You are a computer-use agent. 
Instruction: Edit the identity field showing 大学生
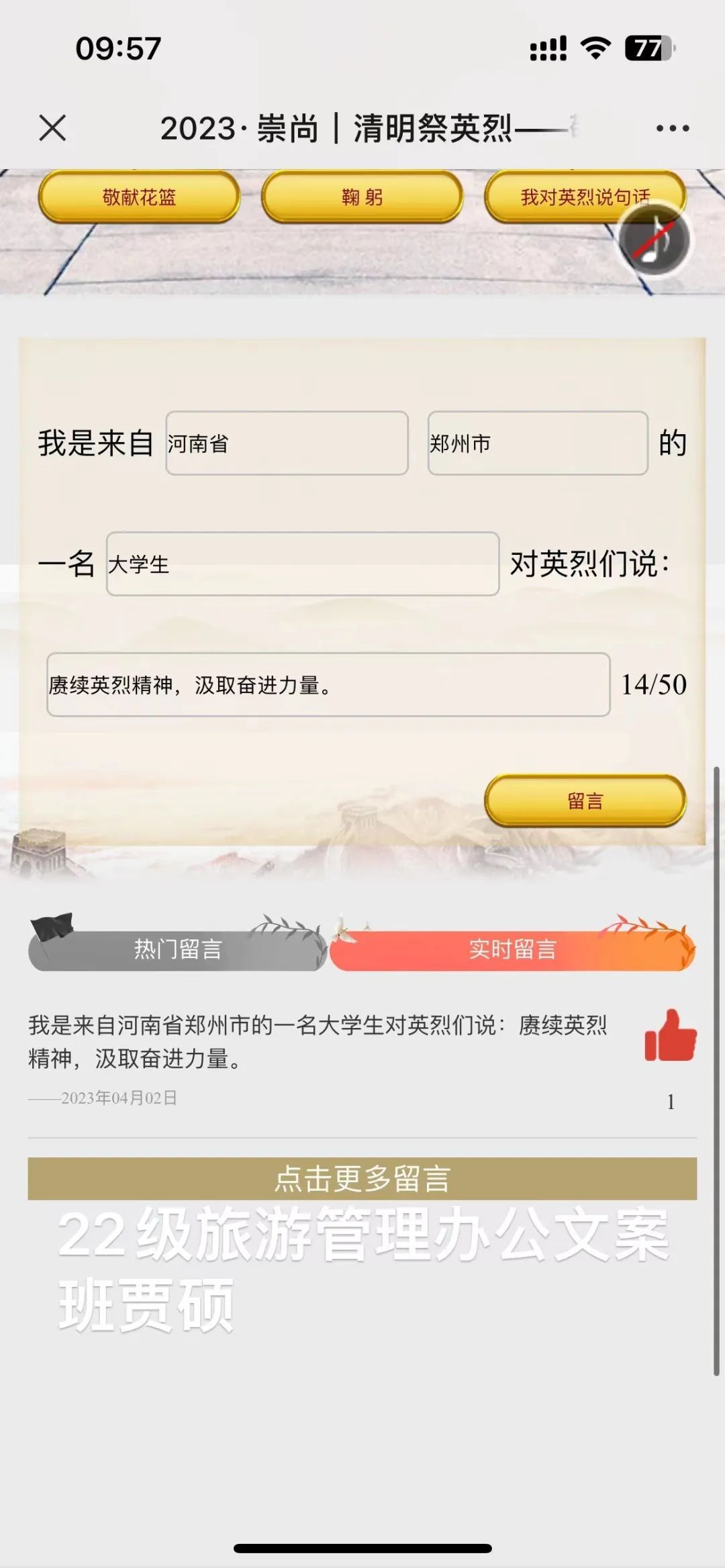[x=302, y=564]
